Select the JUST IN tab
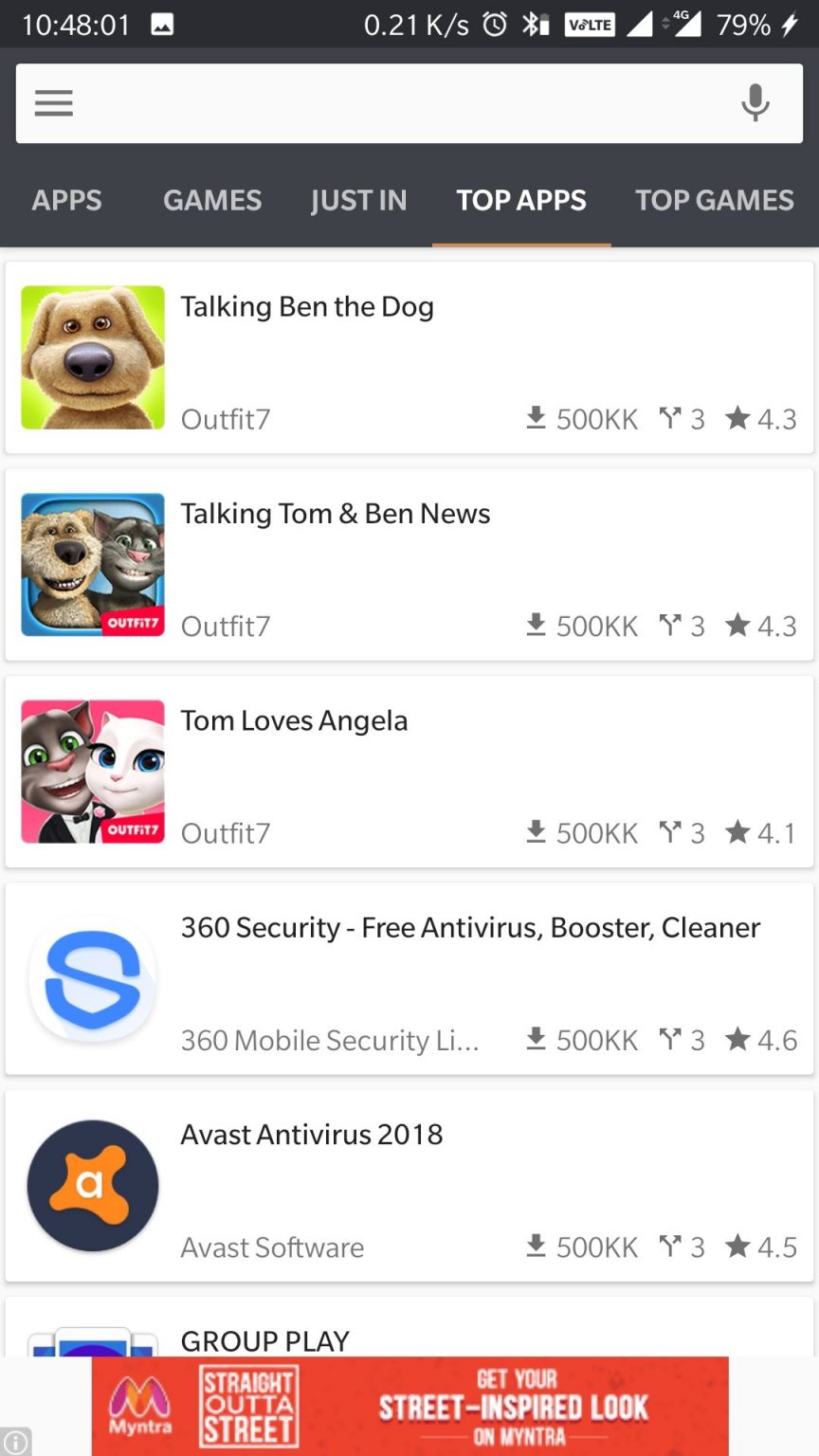 pyautogui.click(x=359, y=200)
